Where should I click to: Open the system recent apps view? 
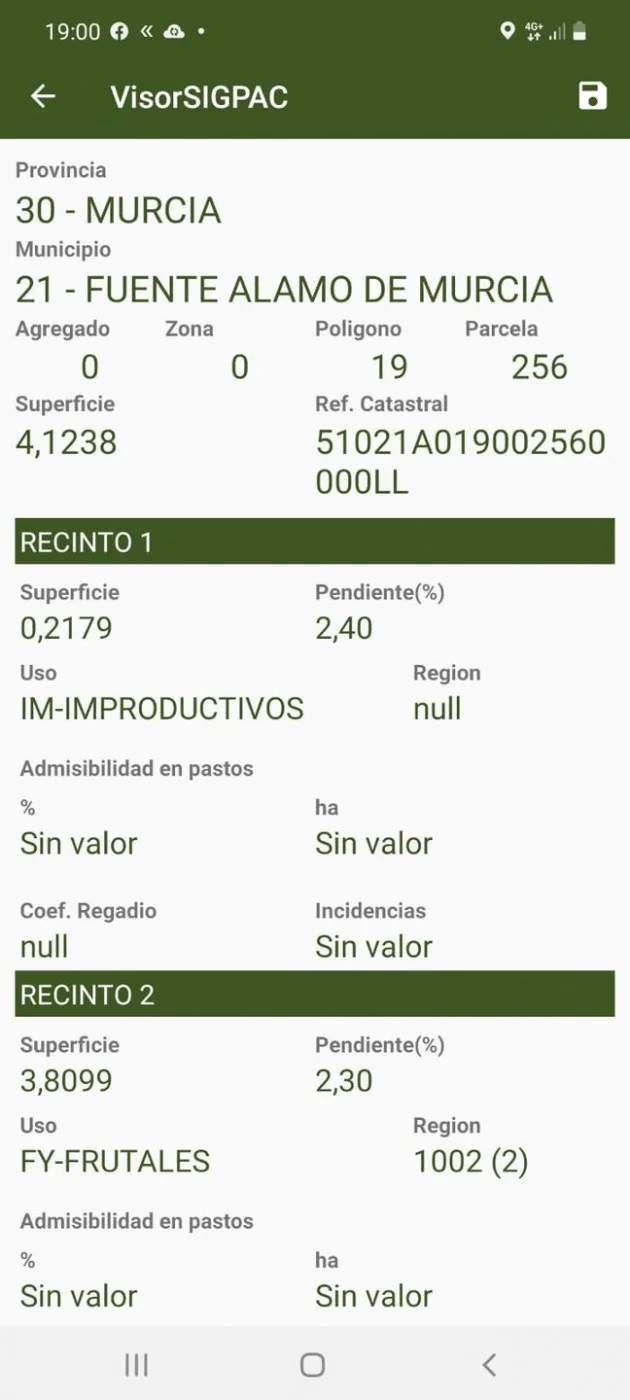[137, 1364]
